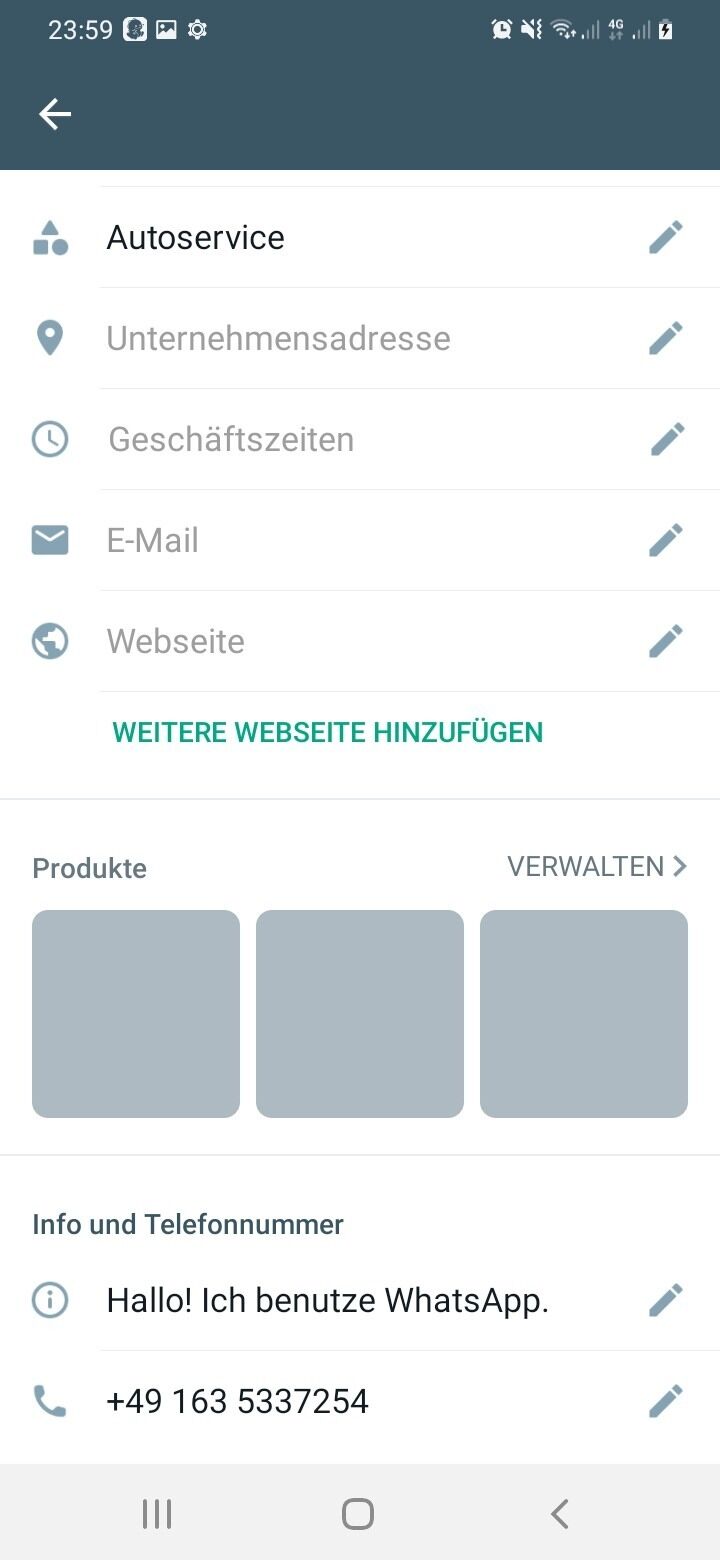Edit the info text Hallo! Ich benutze WhatsApp.

click(x=666, y=1300)
